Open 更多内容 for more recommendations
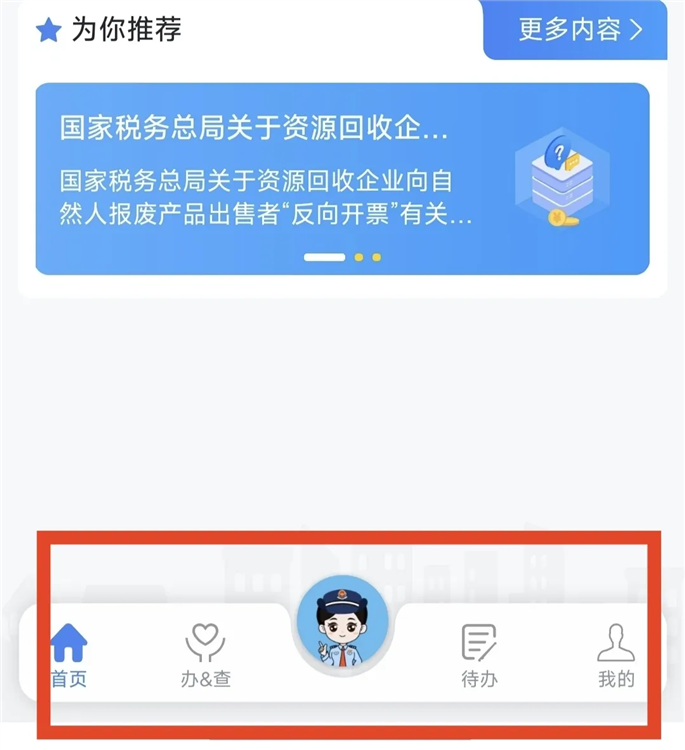Image resolution: width=685 pixels, height=750 pixels. 579,30
